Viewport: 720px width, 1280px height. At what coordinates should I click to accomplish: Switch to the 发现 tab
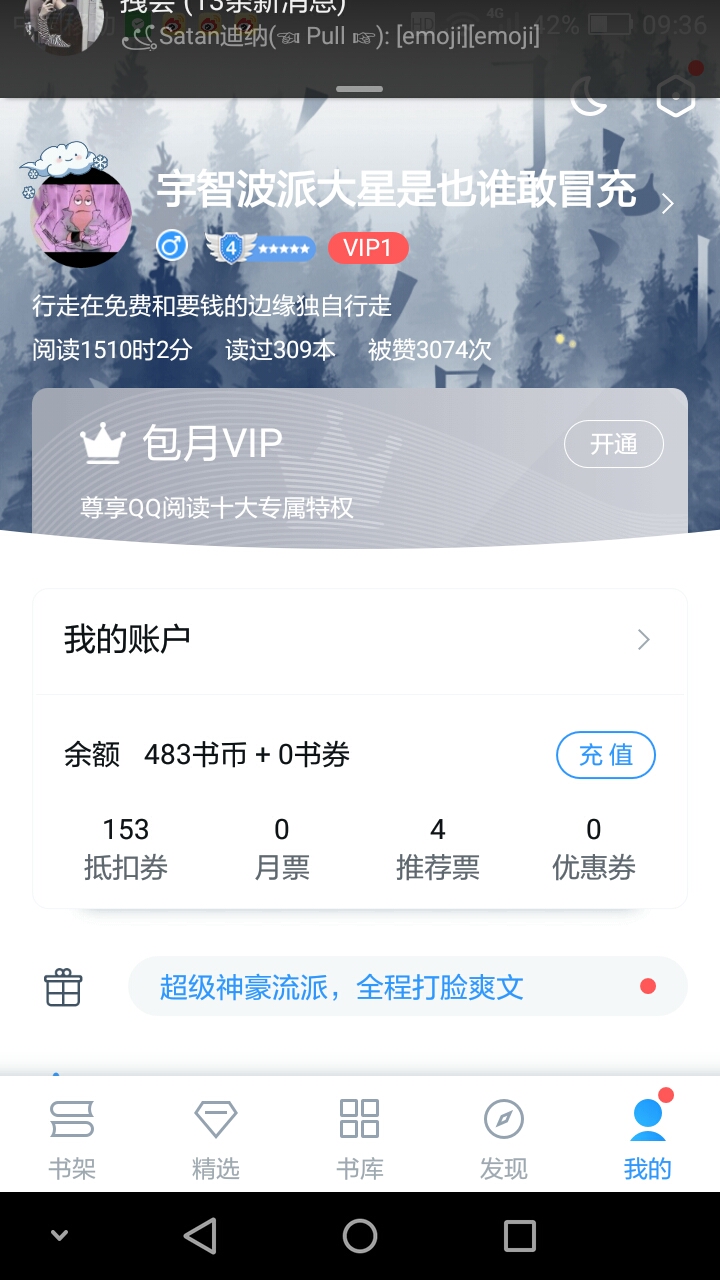[504, 1138]
